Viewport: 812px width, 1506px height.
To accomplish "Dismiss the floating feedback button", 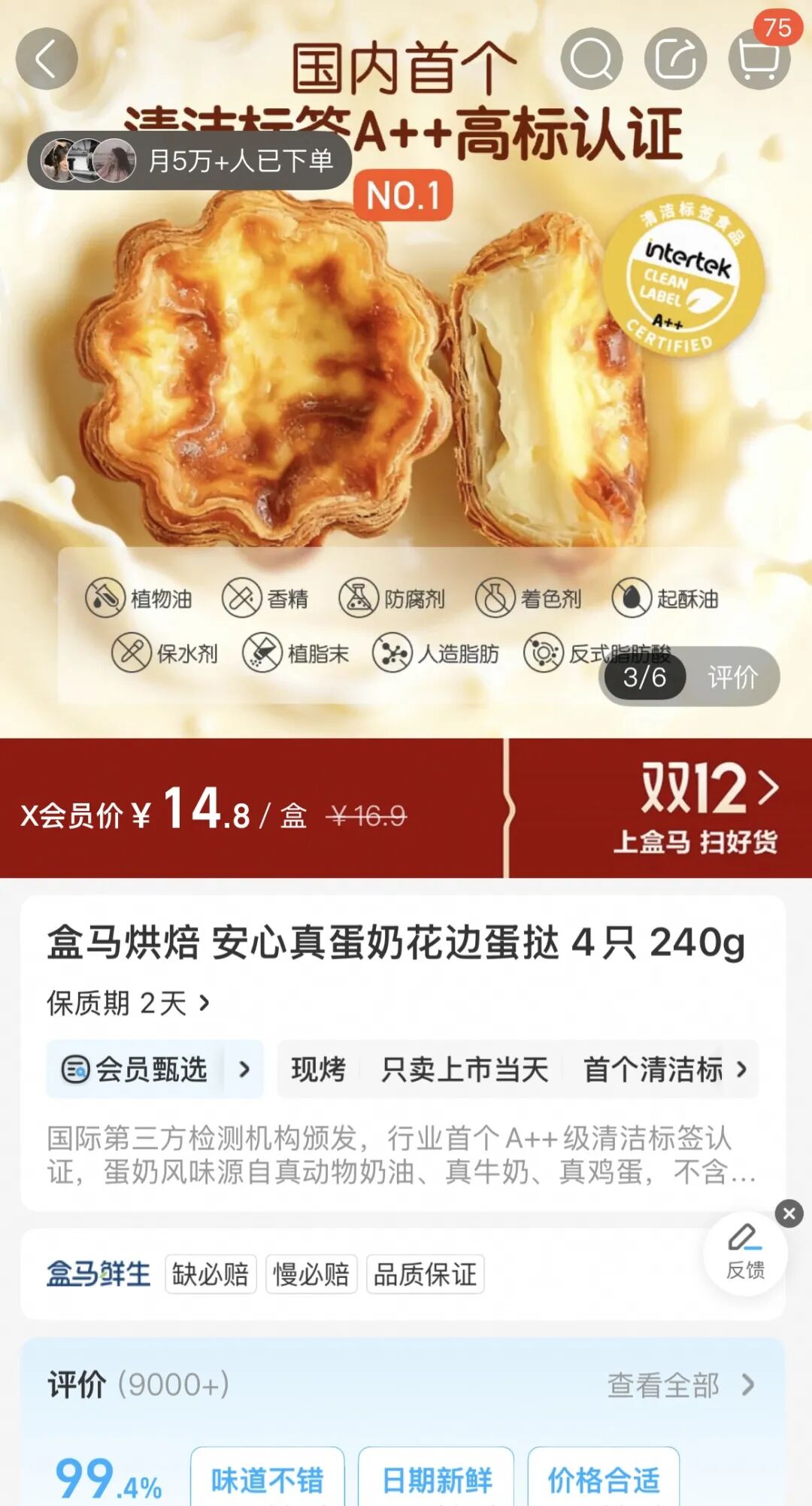I will [789, 1213].
